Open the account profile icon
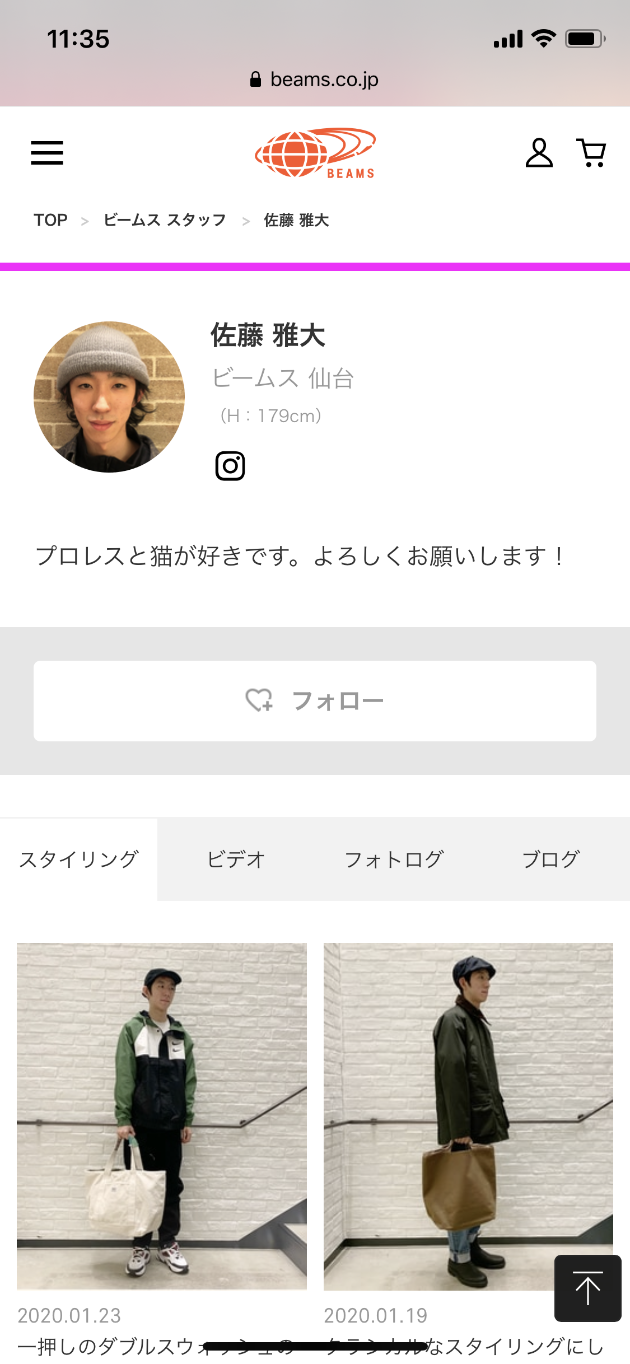 click(539, 153)
